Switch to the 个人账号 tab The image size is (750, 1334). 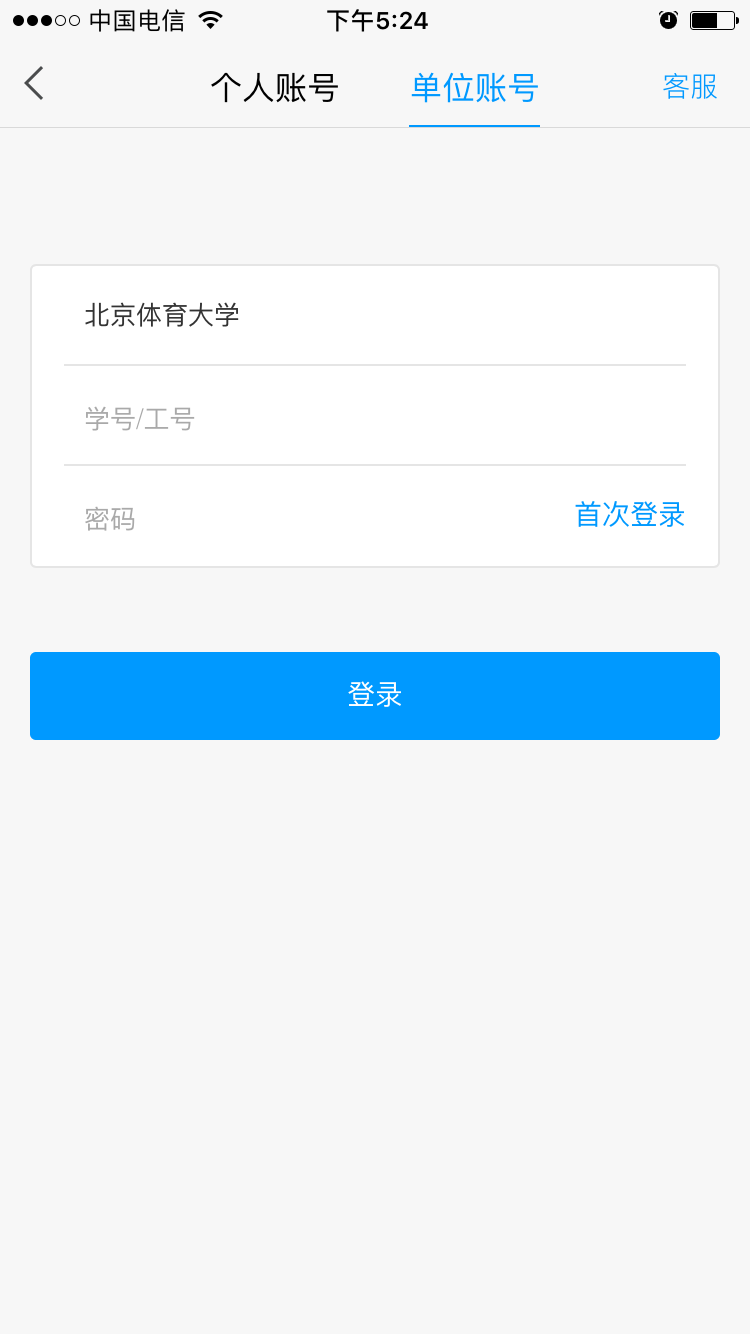point(275,88)
